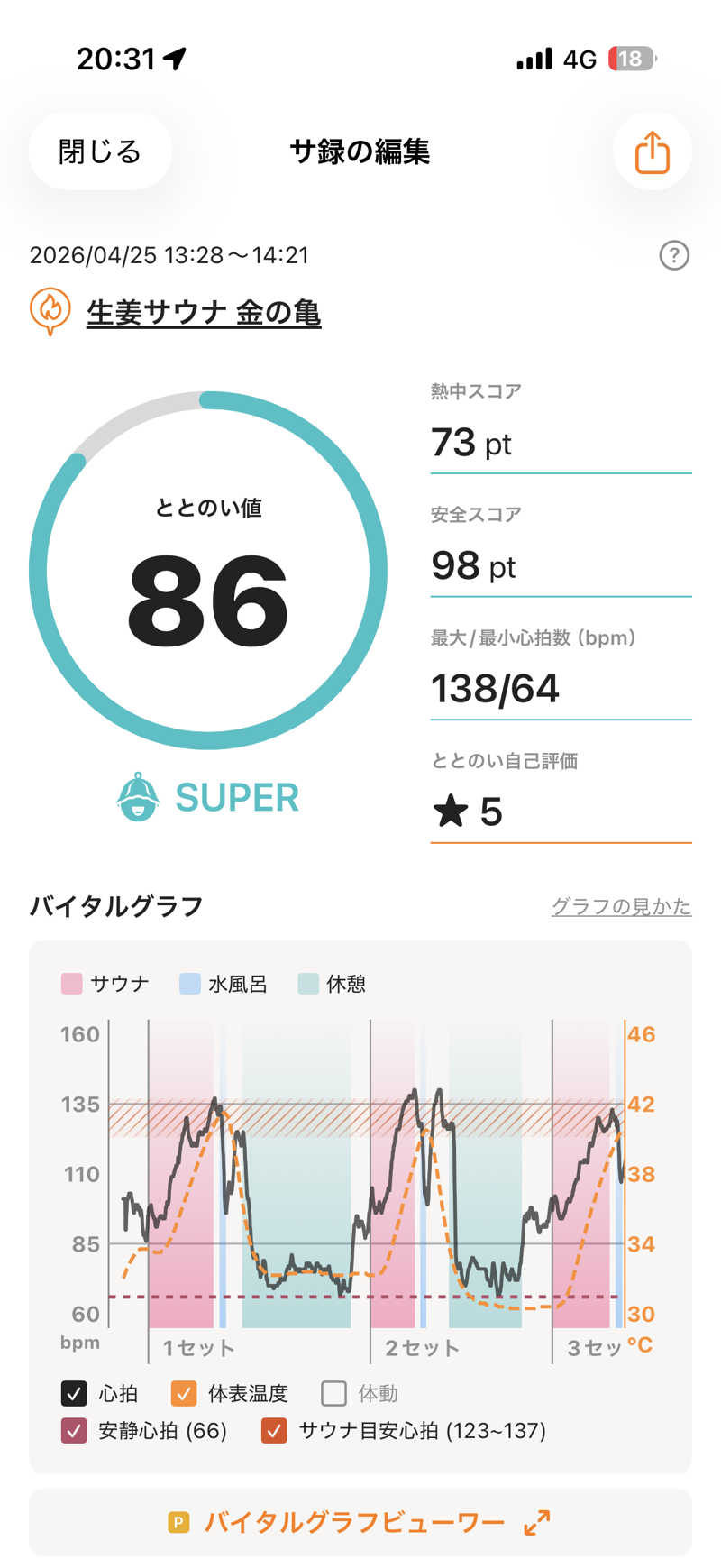Open the バイタルグラフビューワー viewer
The width and height of the screenshot is (721, 1568).
[x=360, y=1523]
